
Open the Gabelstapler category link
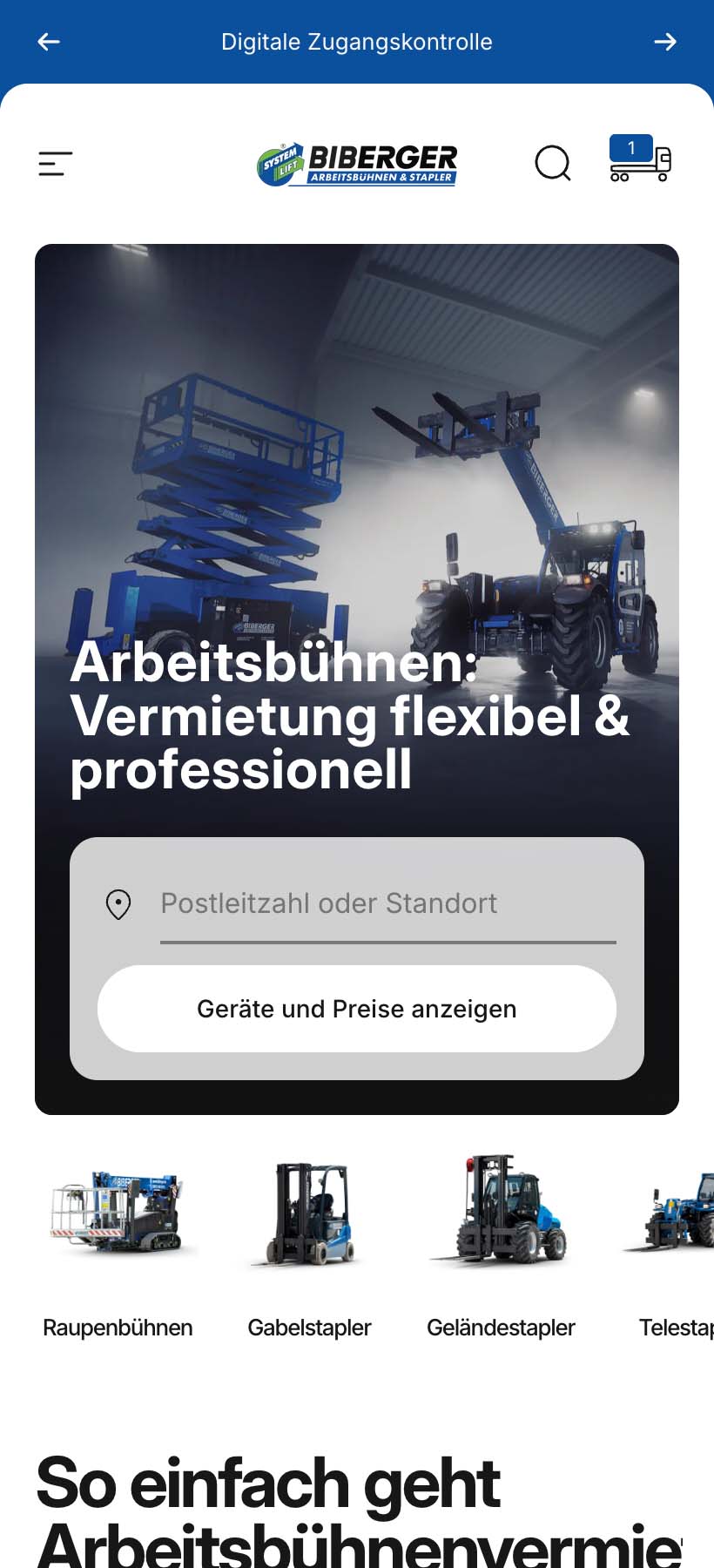click(x=309, y=1327)
